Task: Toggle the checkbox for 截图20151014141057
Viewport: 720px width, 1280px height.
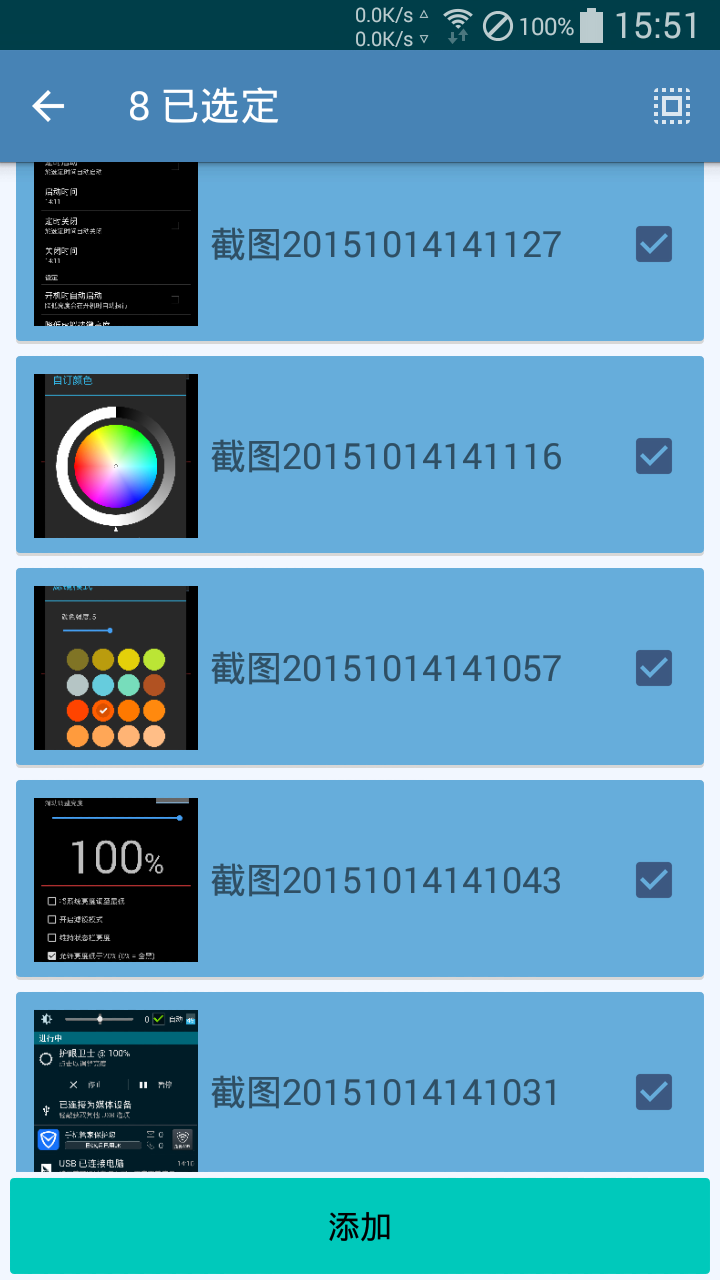Action: click(653, 668)
